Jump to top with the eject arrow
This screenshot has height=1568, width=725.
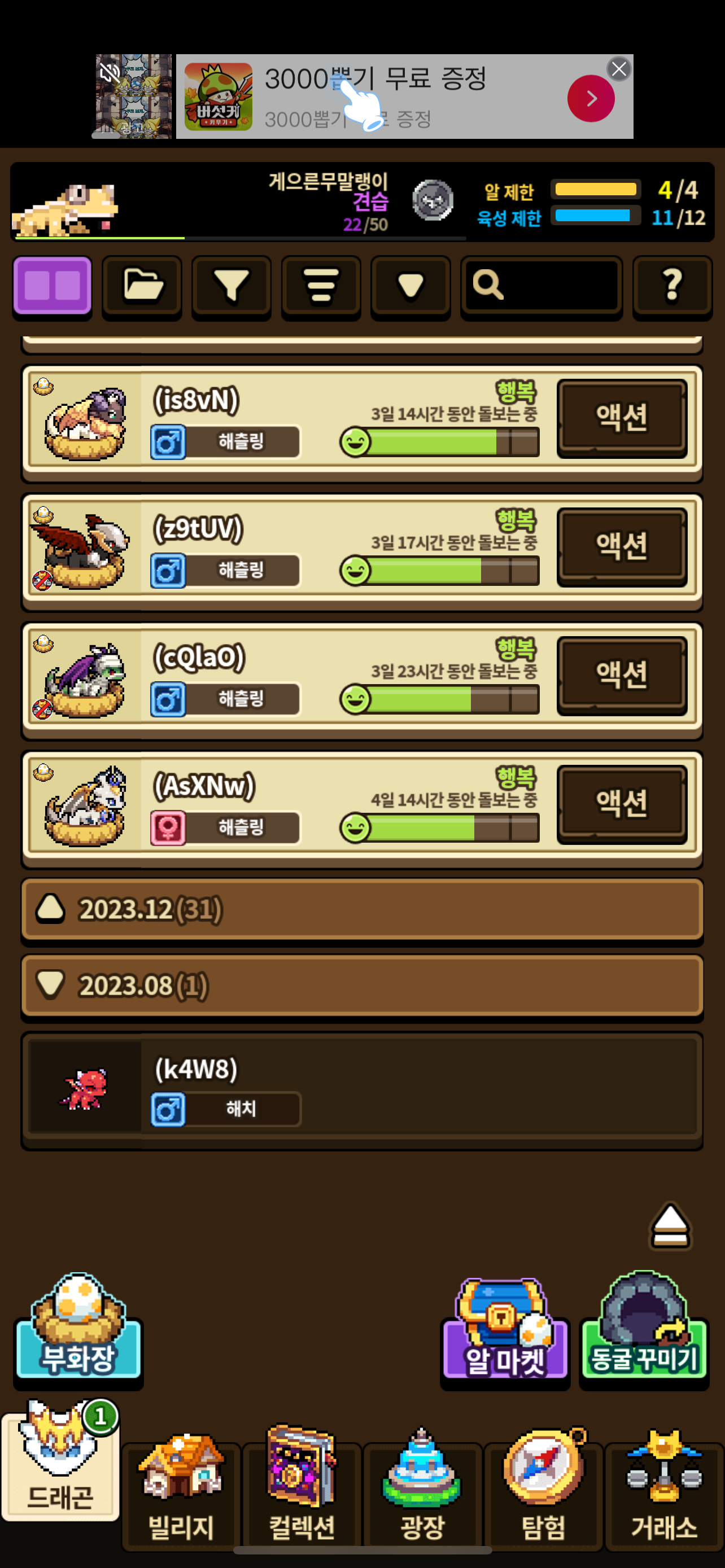[x=670, y=1225]
